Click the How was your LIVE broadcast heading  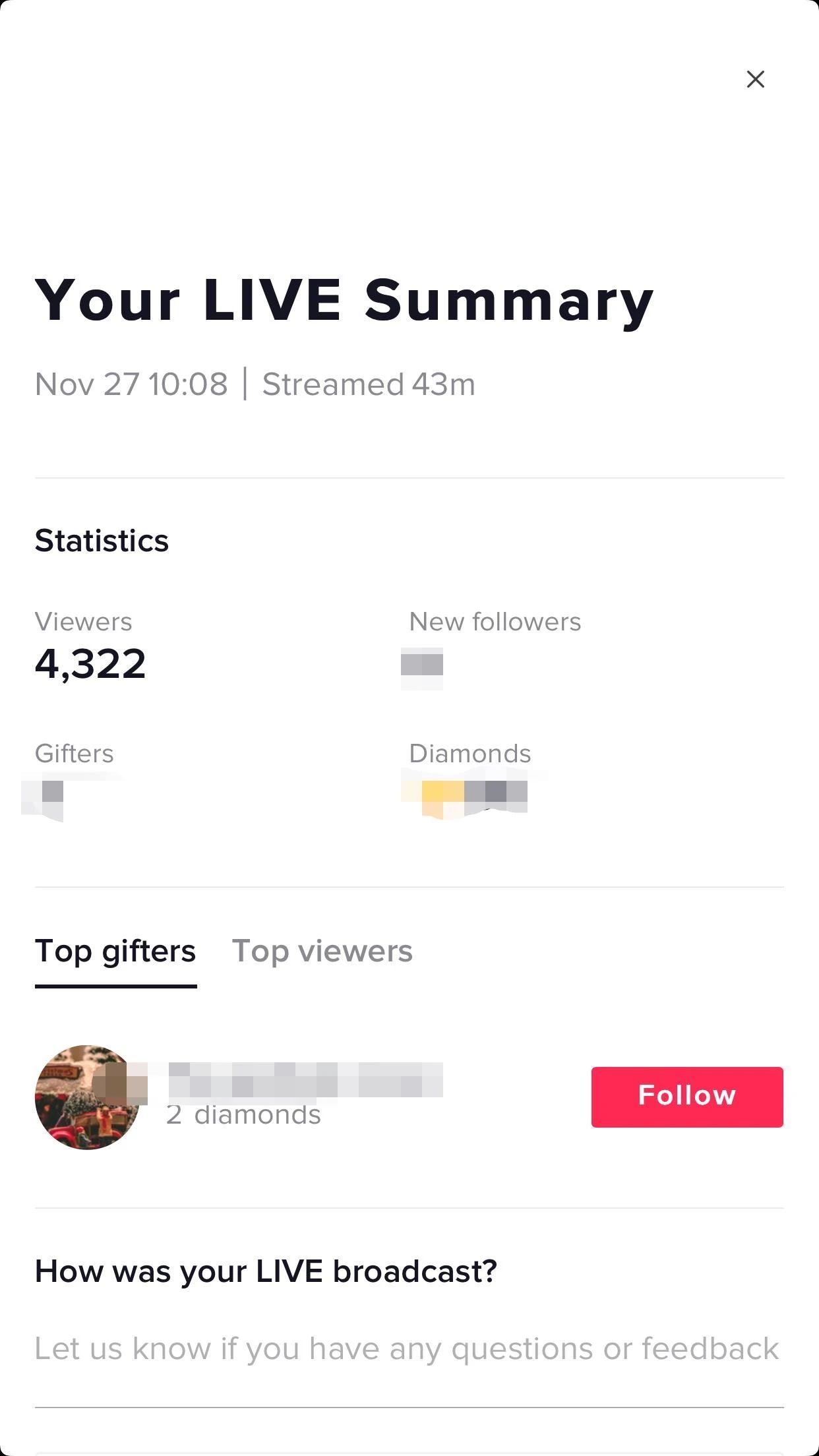[x=266, y=1270]
